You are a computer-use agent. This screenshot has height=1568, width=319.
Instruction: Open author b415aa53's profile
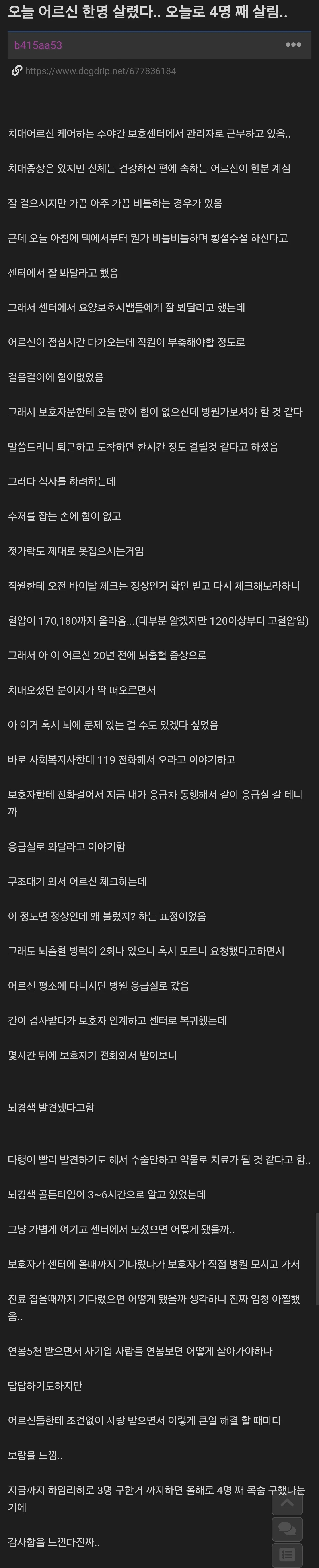(38, 45)
